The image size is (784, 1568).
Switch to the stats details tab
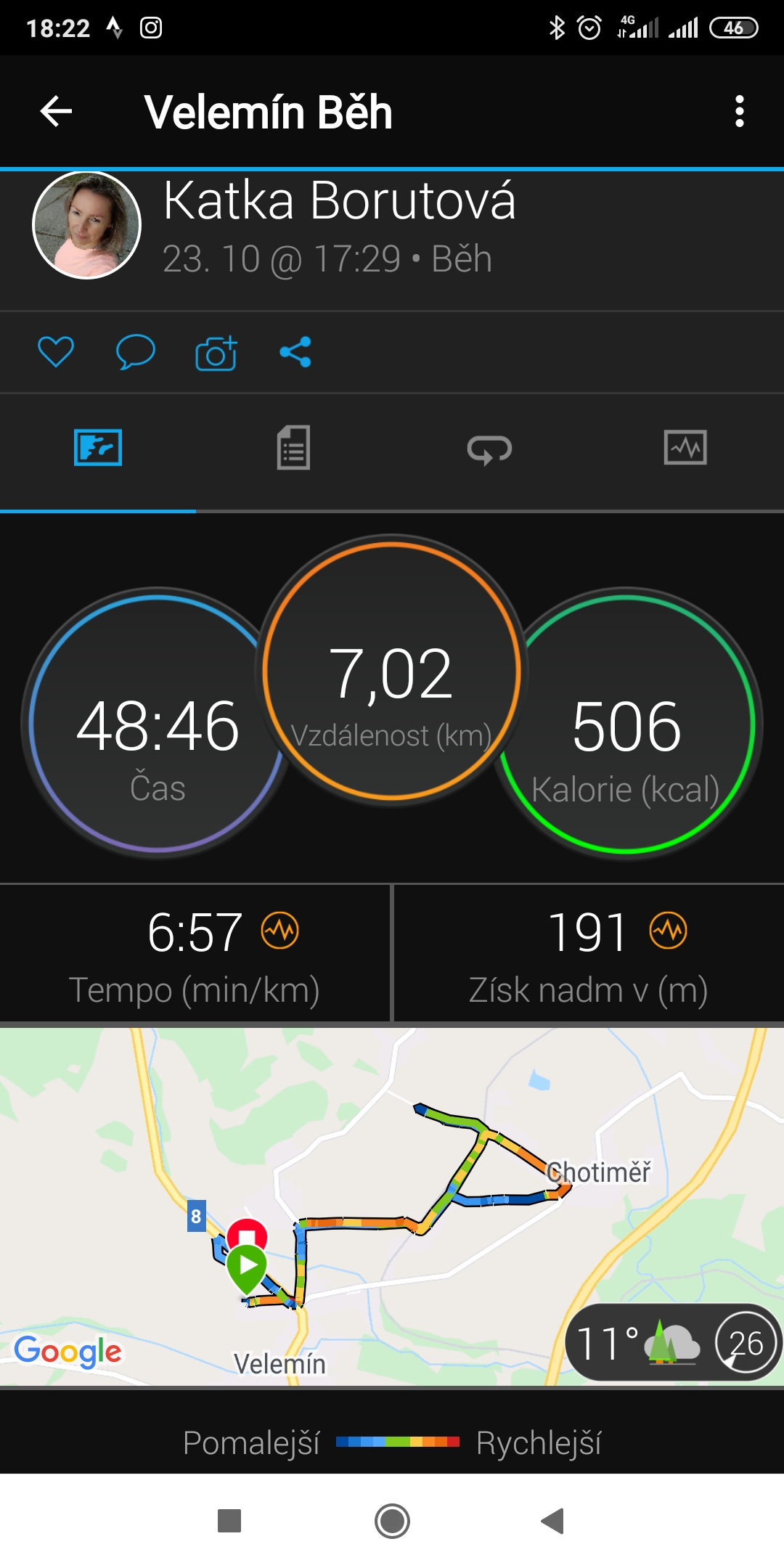click(x=294, y=448)
